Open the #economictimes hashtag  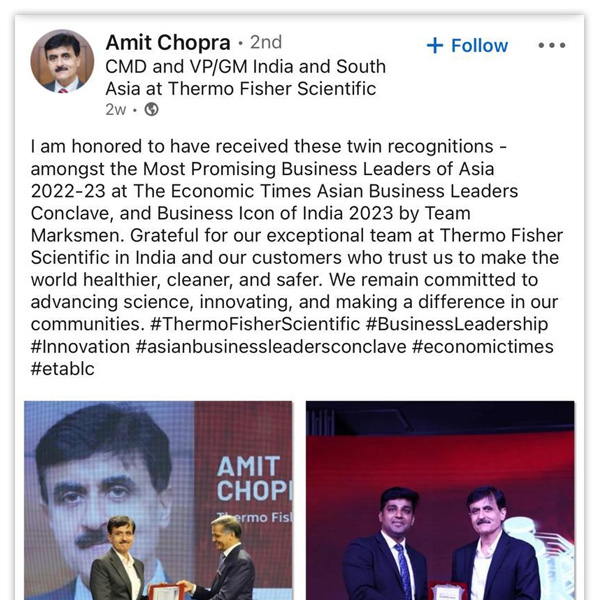pyautogui.click(x=483, y=346)
